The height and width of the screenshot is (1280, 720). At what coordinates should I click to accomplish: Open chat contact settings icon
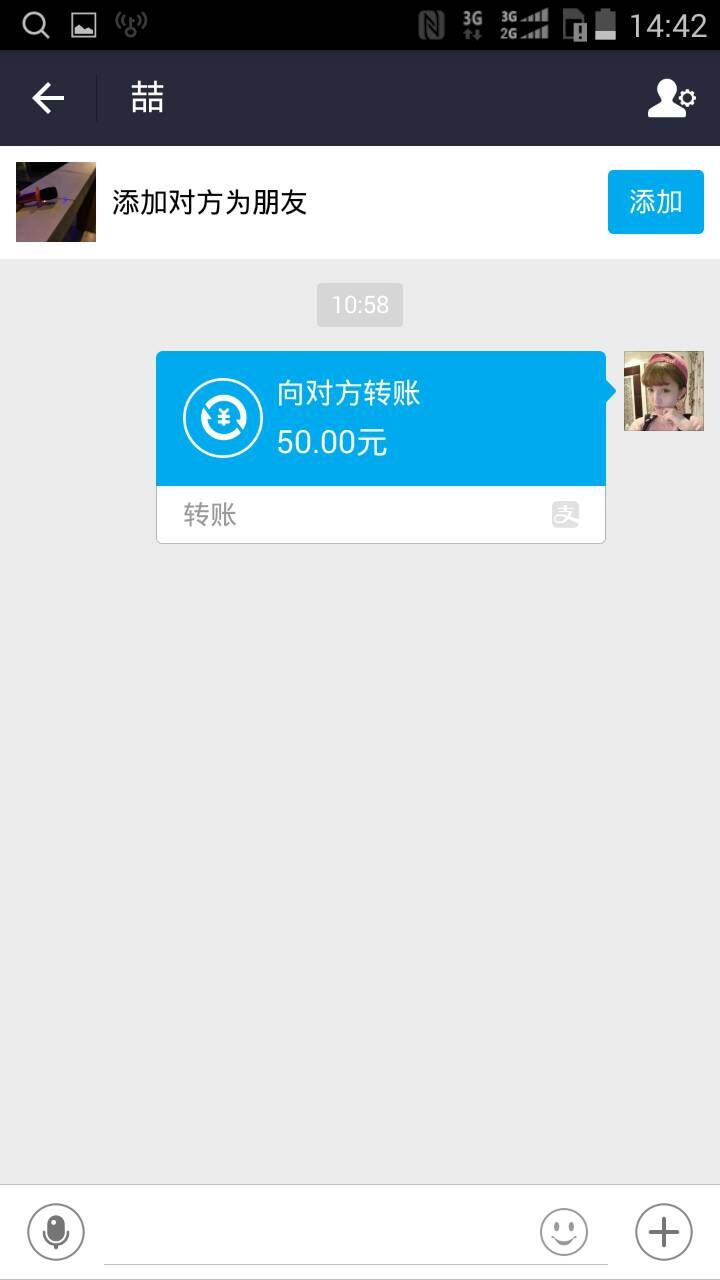671,98
